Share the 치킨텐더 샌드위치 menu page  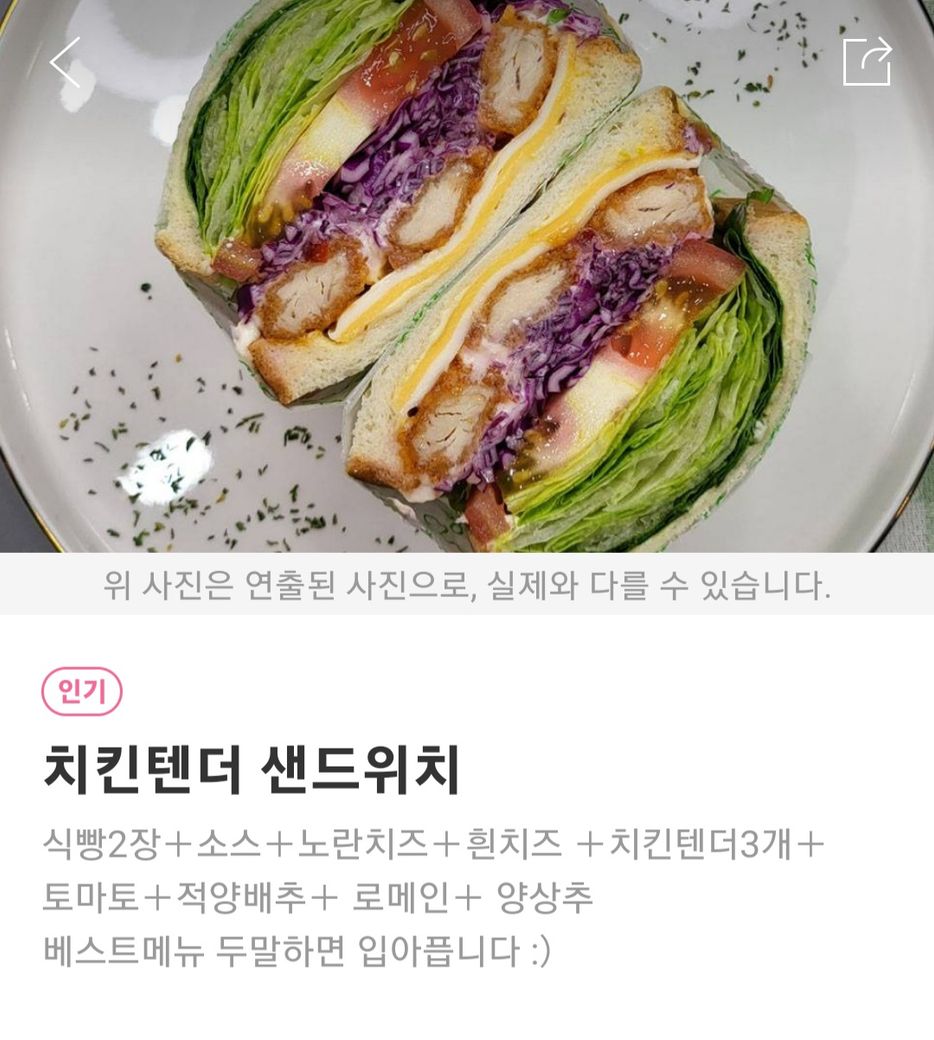[866, 62]
